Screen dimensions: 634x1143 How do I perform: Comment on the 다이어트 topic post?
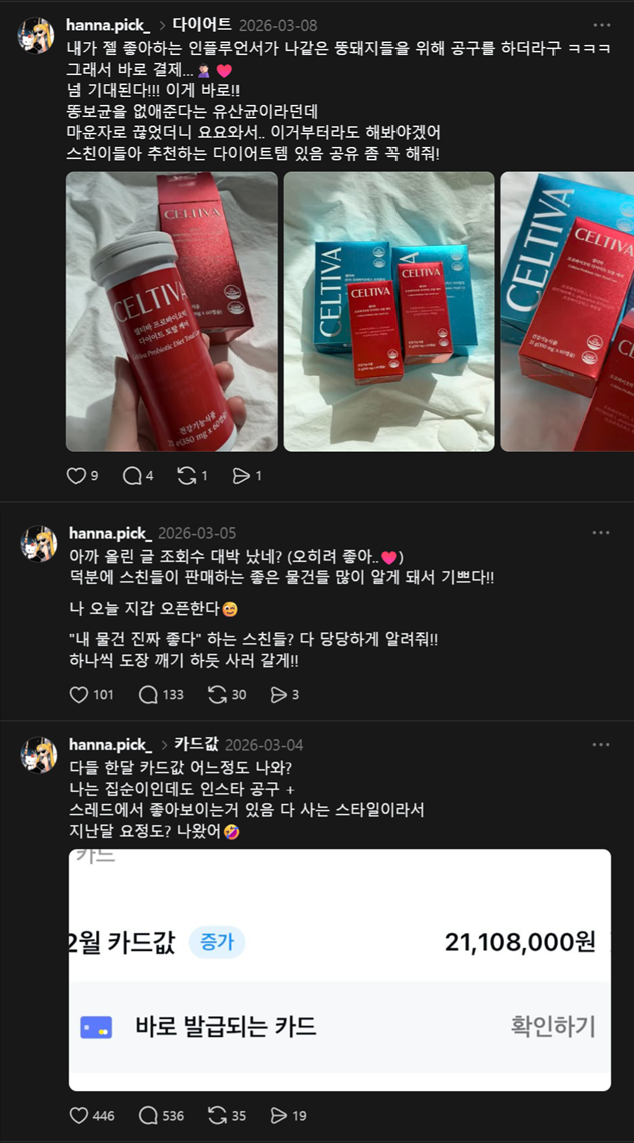click(x=132, y=476)
